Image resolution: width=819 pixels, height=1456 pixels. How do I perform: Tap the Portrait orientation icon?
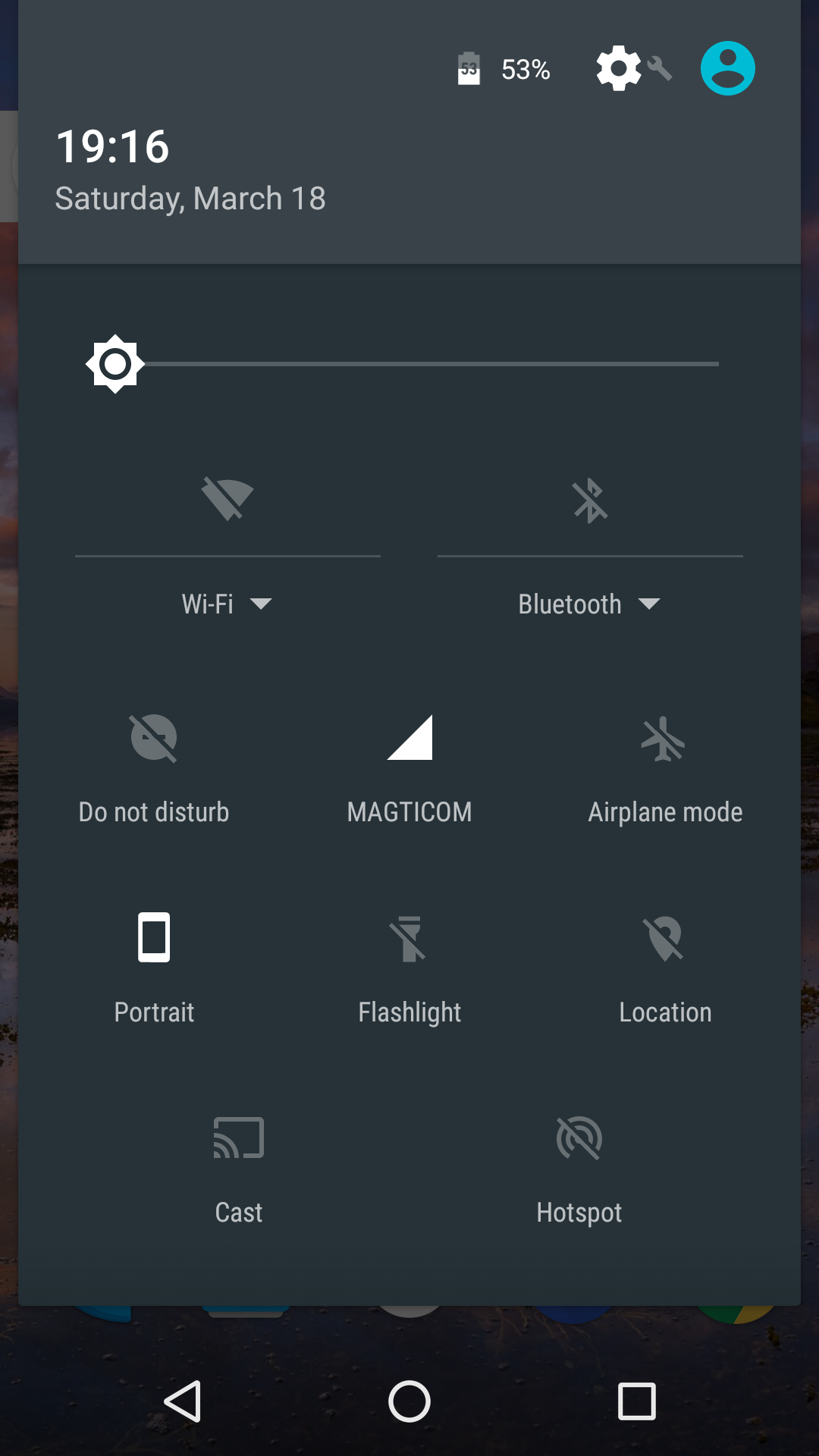click(154, 938)
